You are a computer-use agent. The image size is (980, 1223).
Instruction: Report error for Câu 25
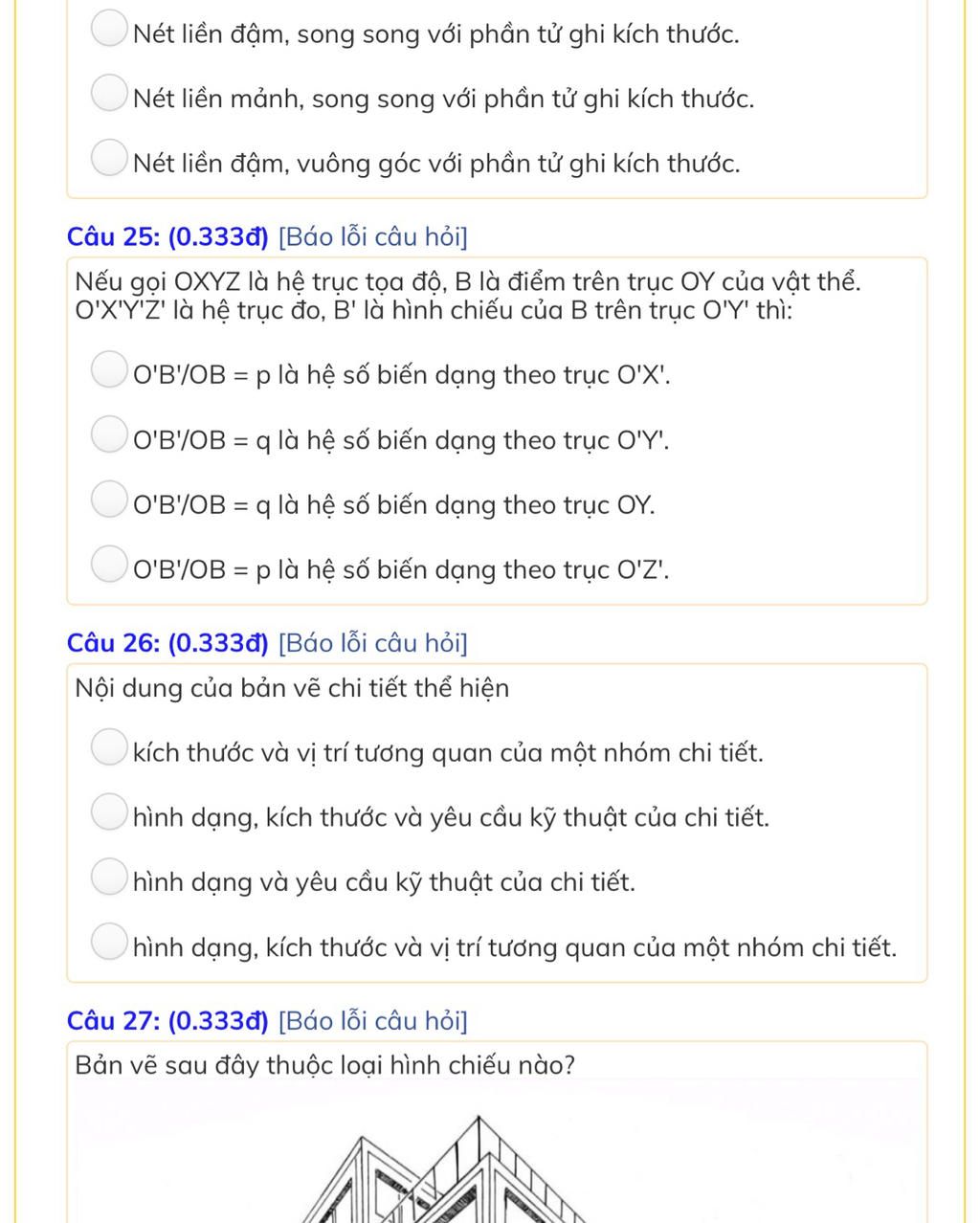point(372,236)
